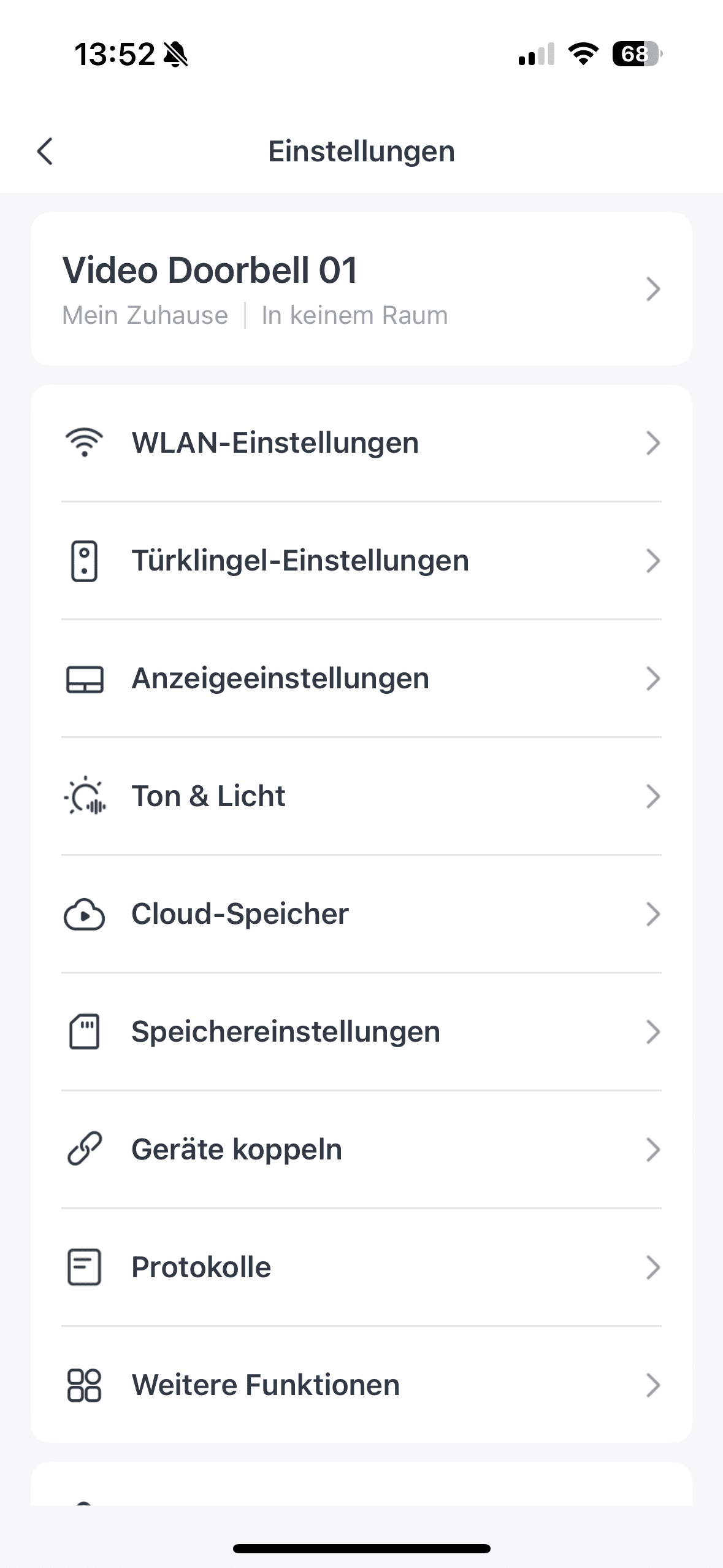Open Weitere Funktionen
This screenshot has width=723, height=1568.
[x=361, y=1385]
